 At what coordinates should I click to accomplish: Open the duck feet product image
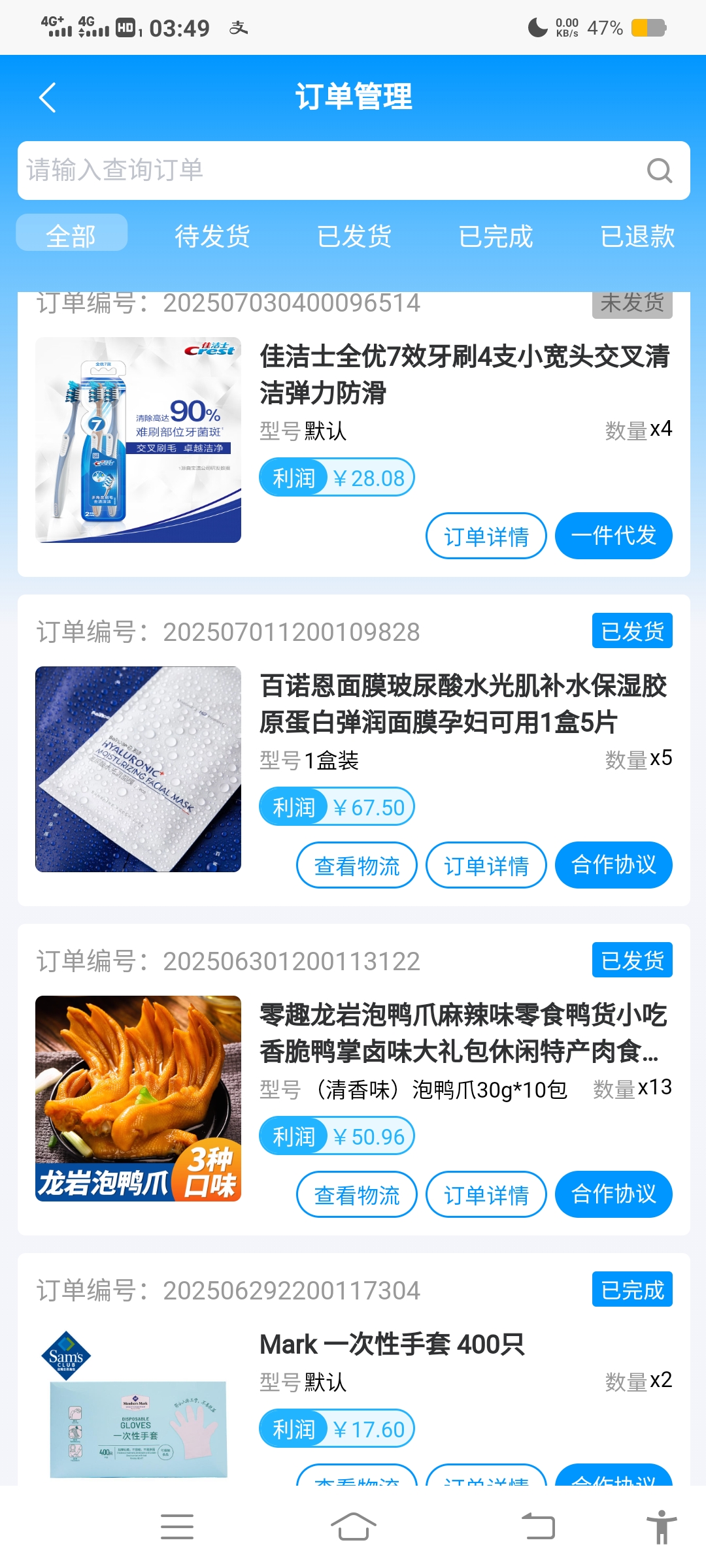point(138,1098)
